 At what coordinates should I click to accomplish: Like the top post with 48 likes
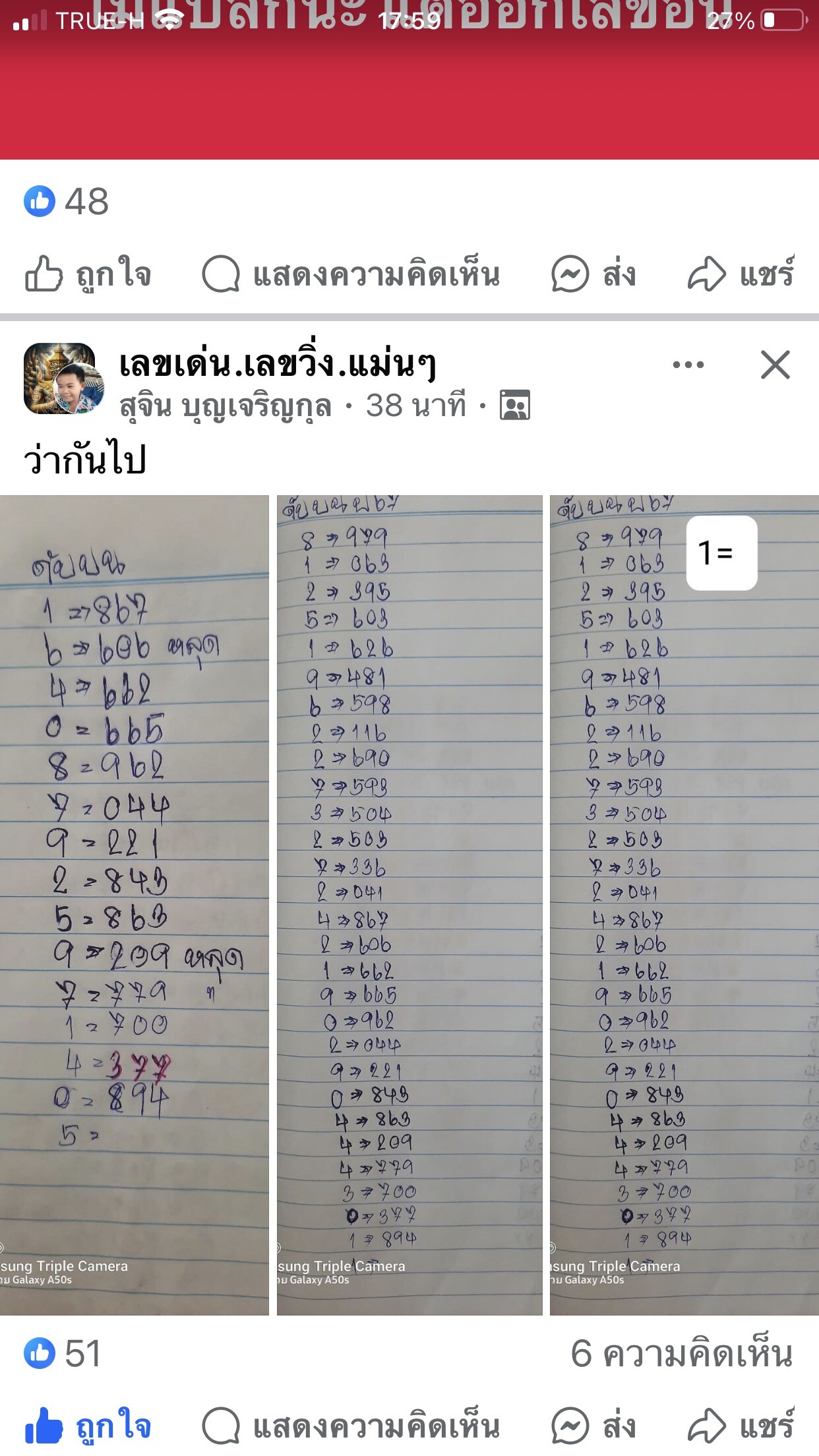click(88, 274)
